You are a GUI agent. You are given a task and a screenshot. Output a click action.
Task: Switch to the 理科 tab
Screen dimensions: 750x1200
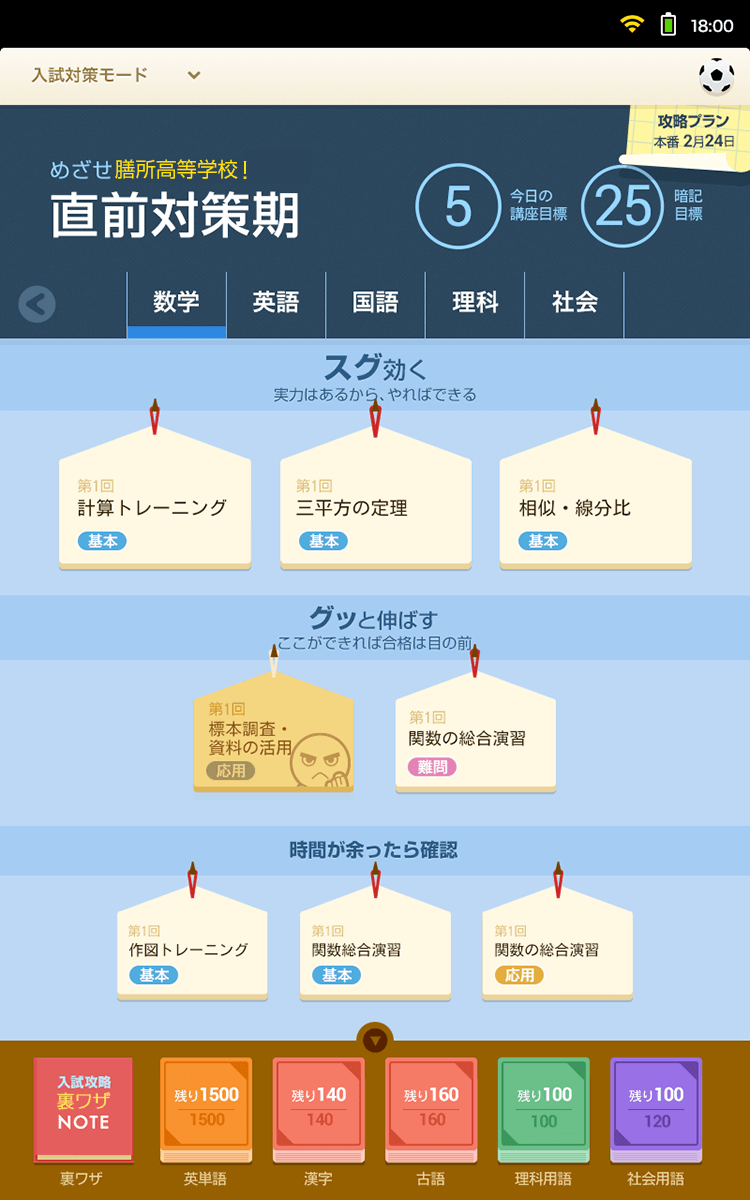(475, 303)
